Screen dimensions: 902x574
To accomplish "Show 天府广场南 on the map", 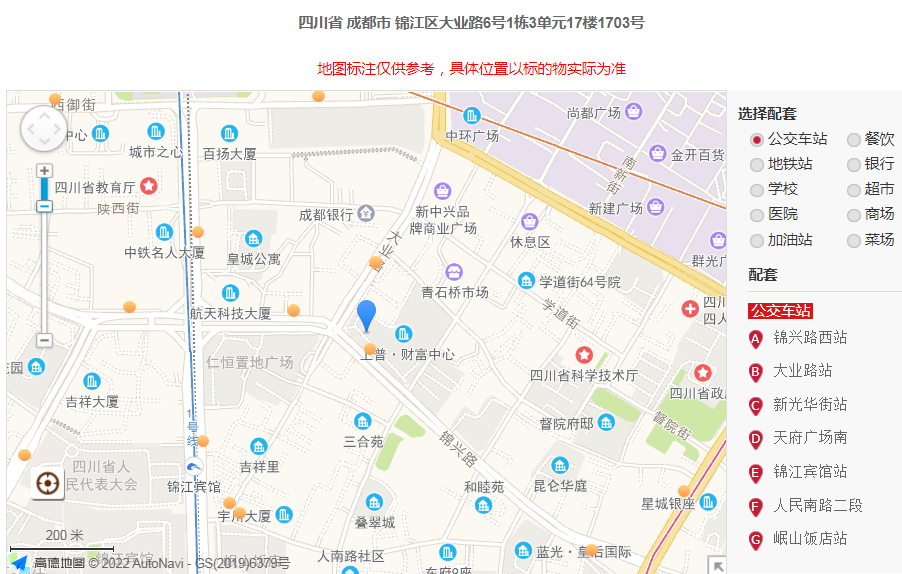I will click(x=809, y=438).
